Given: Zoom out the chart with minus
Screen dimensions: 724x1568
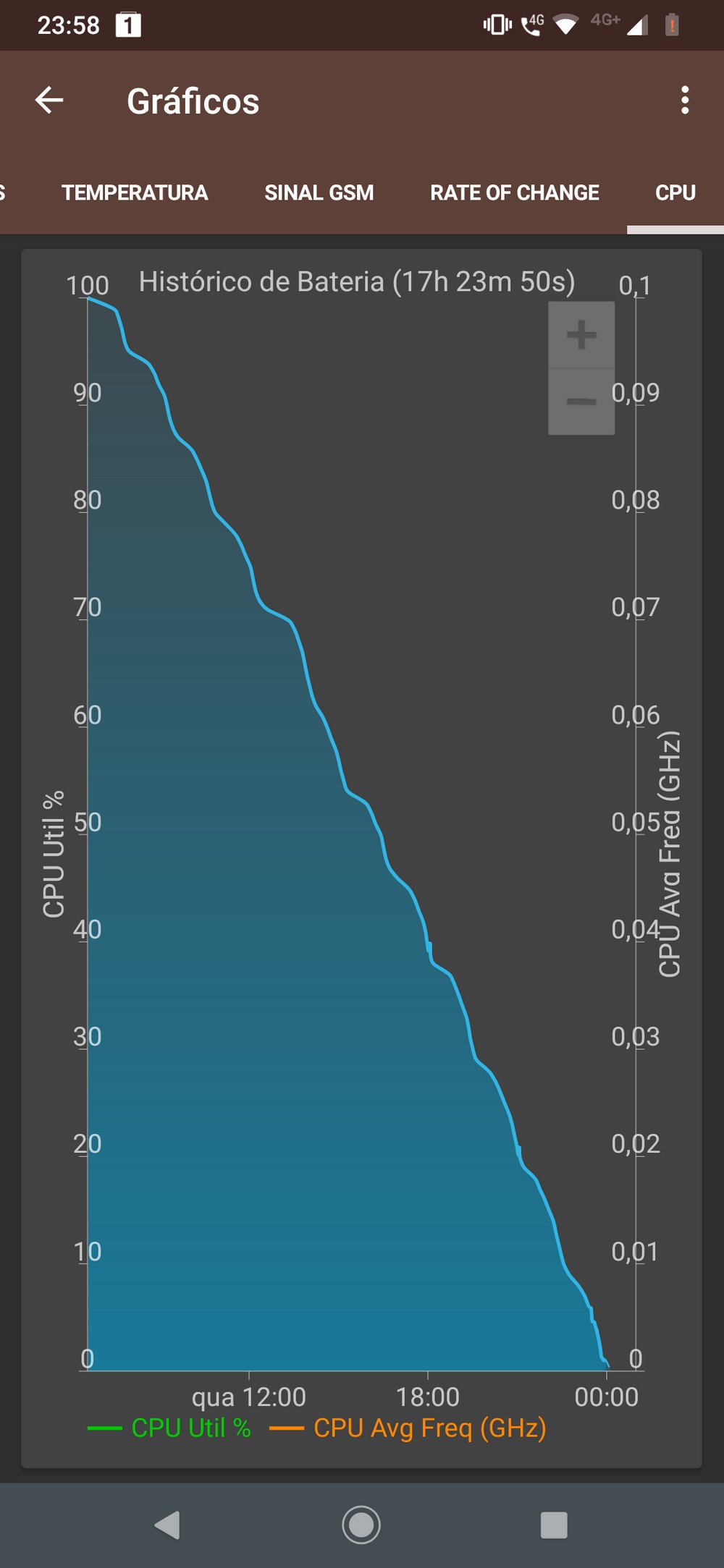Looking at the screenshot, I should (x=581, y=402).
